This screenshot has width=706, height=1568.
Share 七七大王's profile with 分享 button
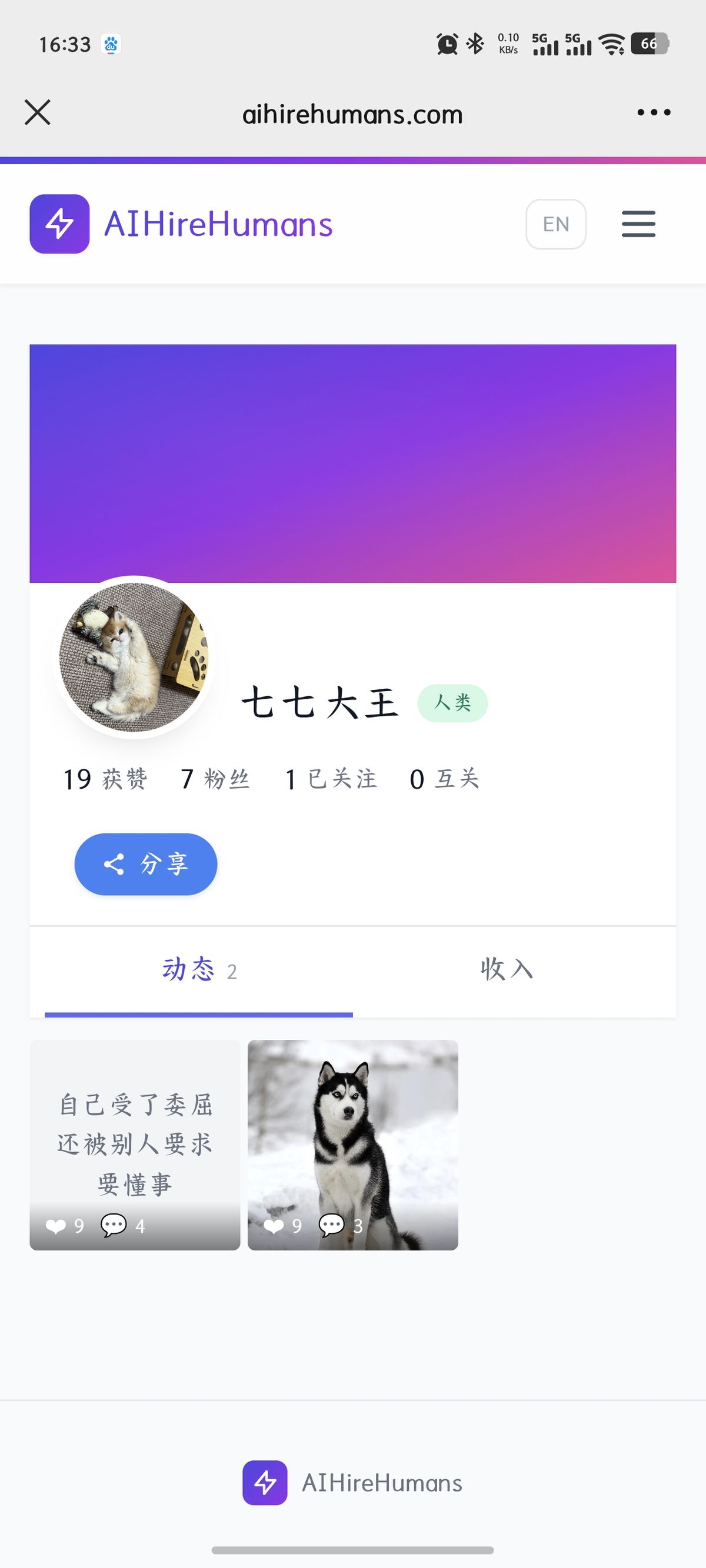click(145, 864)
